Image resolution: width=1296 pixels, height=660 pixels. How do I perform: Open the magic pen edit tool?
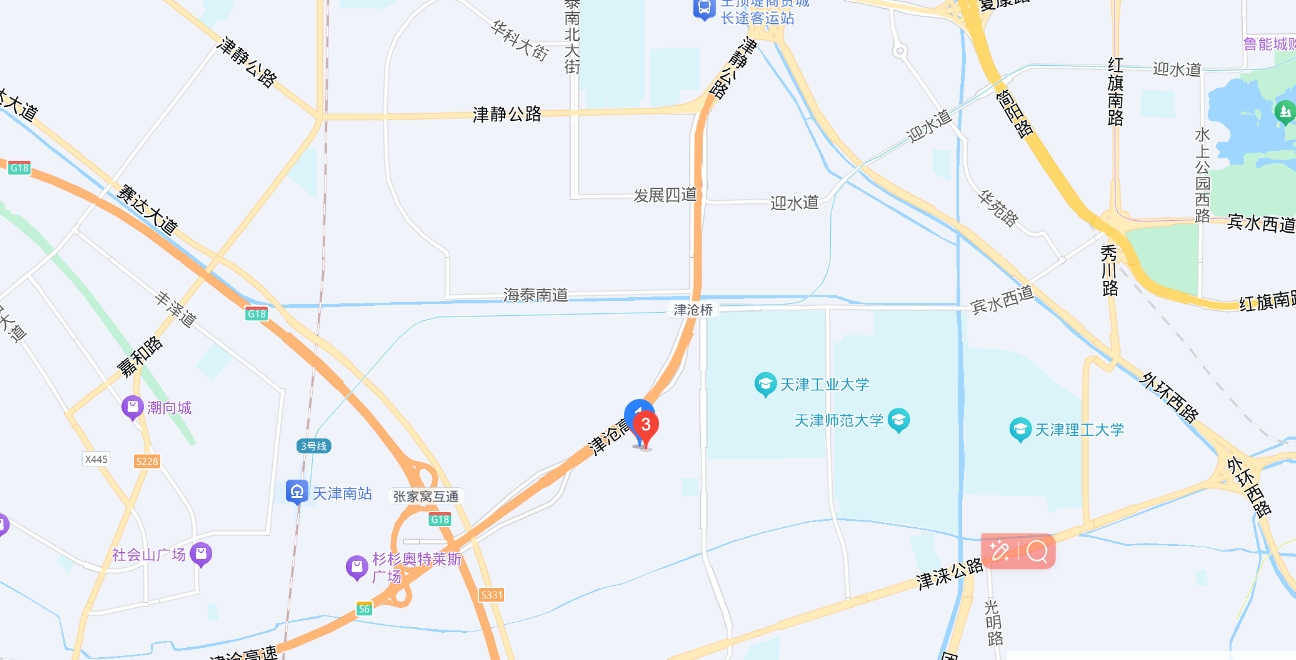(x=999, y=551)
